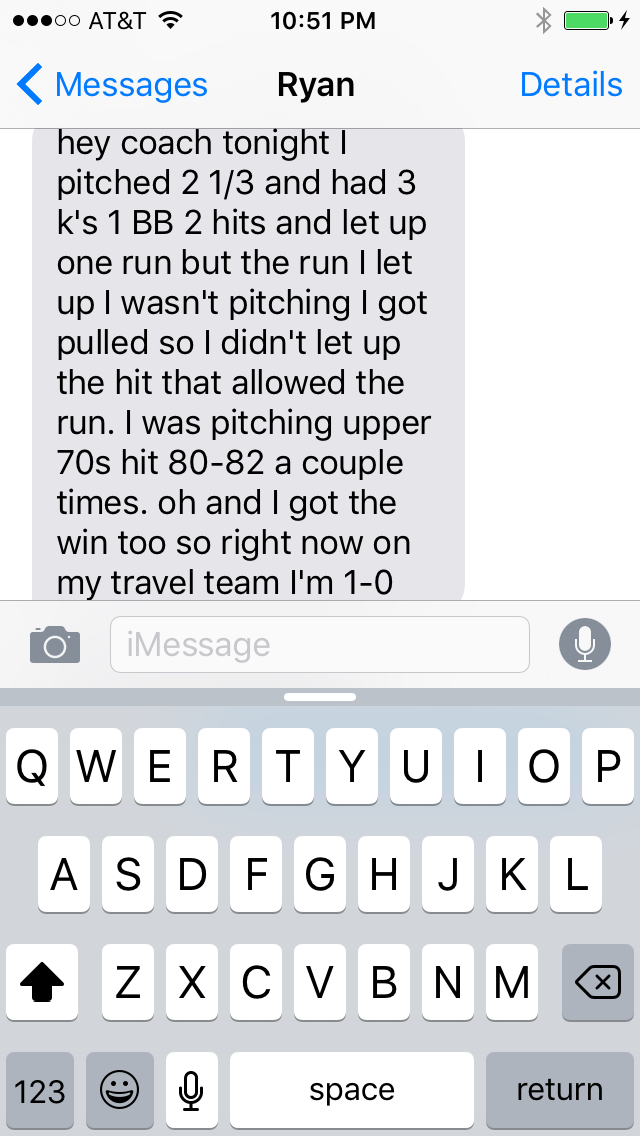
Task: Tap the keyboard dictation microphone key
Action: (x=191, y=1090)
